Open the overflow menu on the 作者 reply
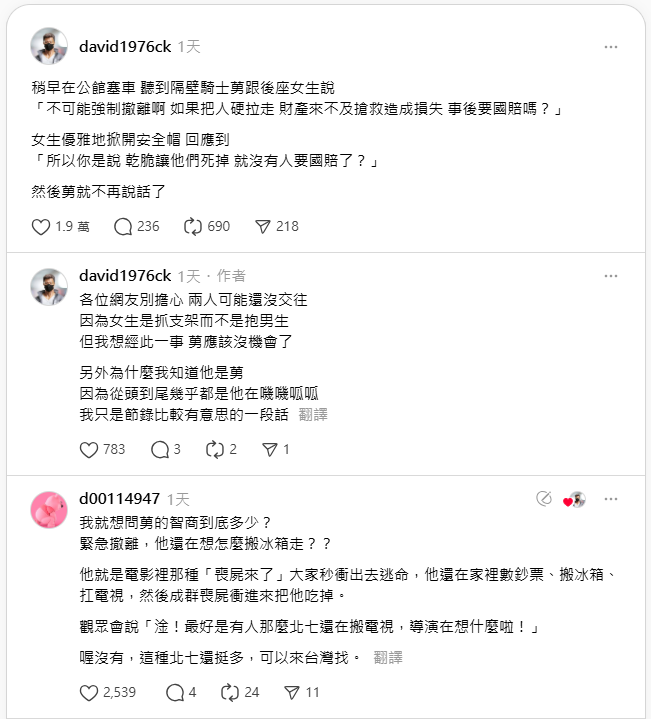The height and width of the screenshot is (719, 651). [611, 276]
